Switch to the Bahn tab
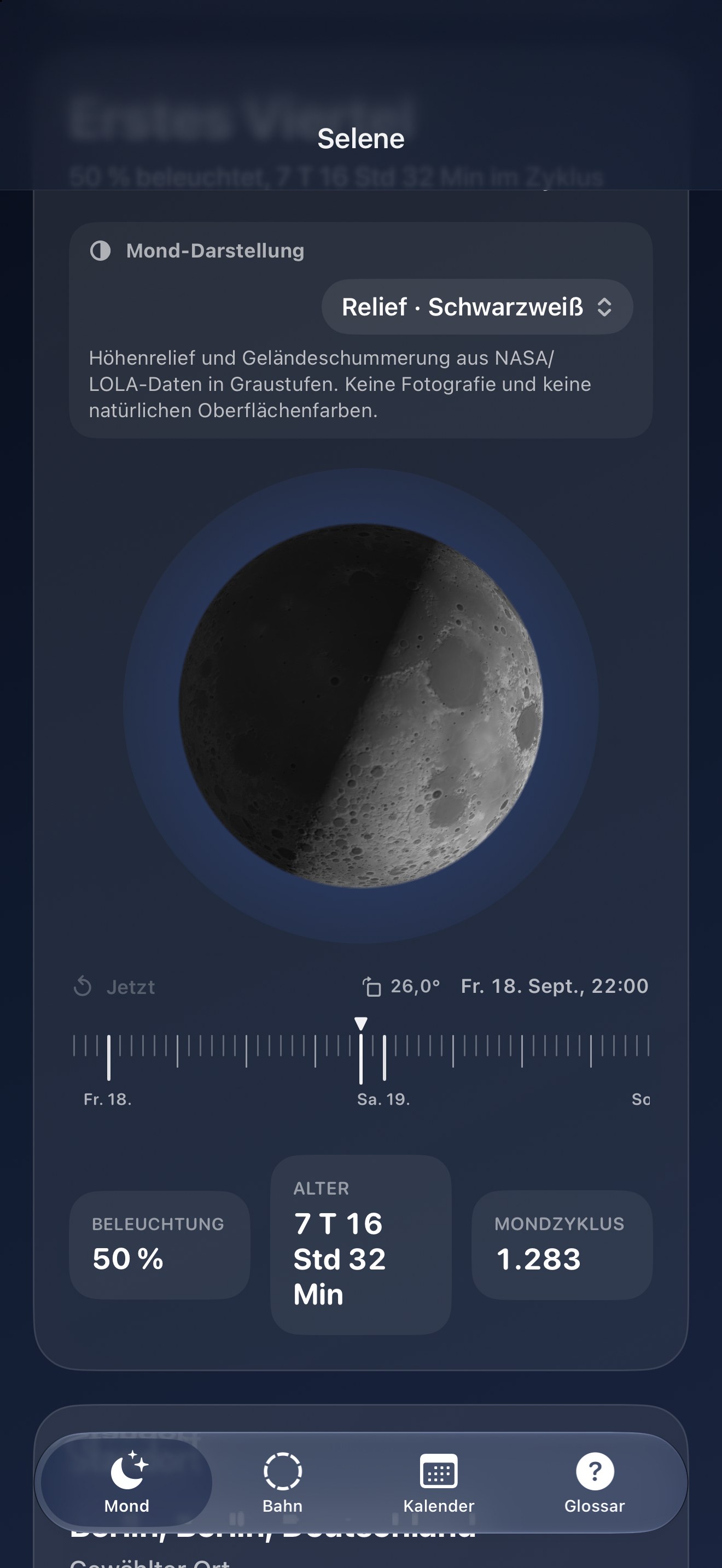This screenshot has height=1568, width=722. coord(282,1483)
